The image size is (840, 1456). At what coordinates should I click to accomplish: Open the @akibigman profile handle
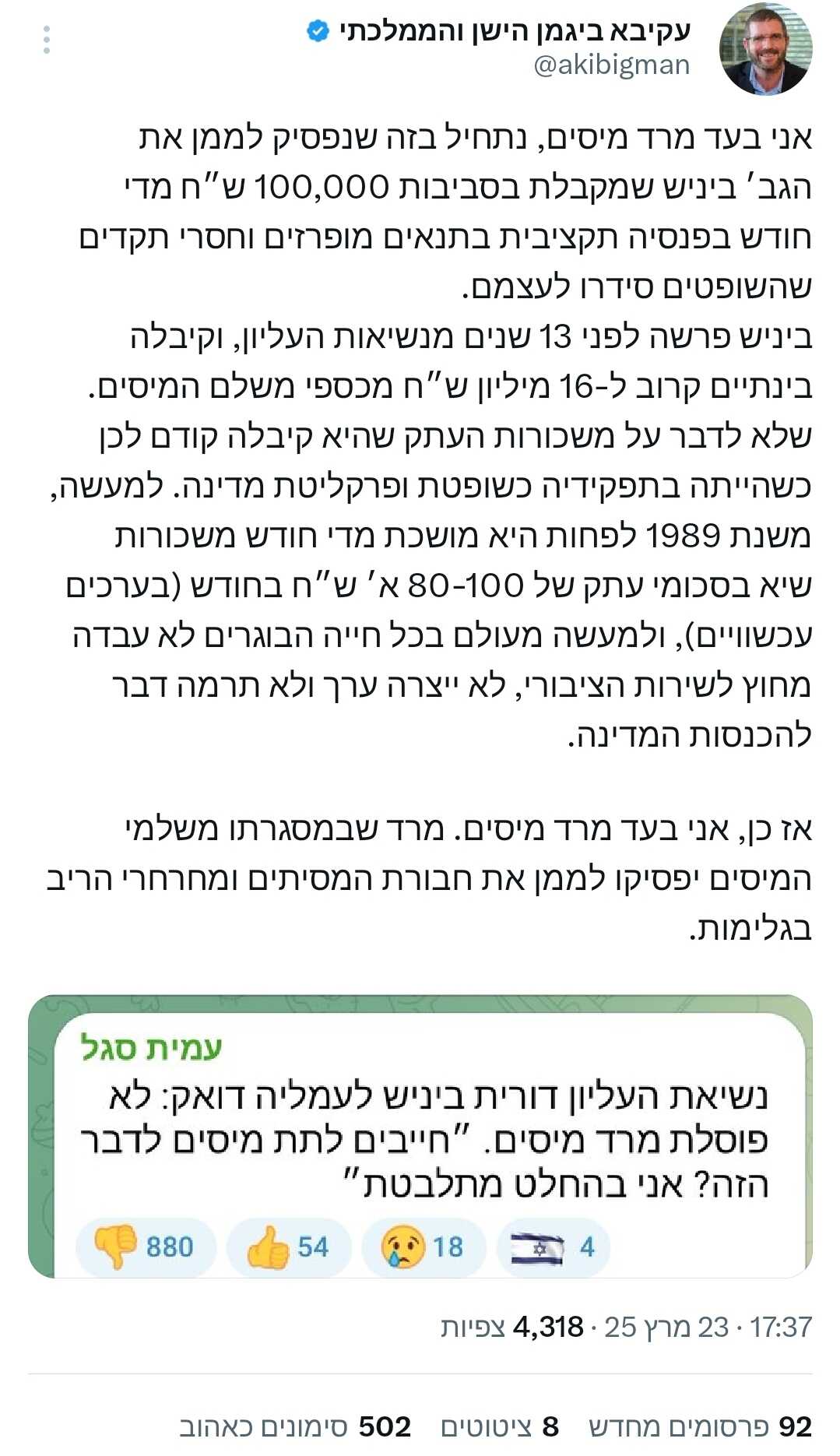tap(612, 65)
